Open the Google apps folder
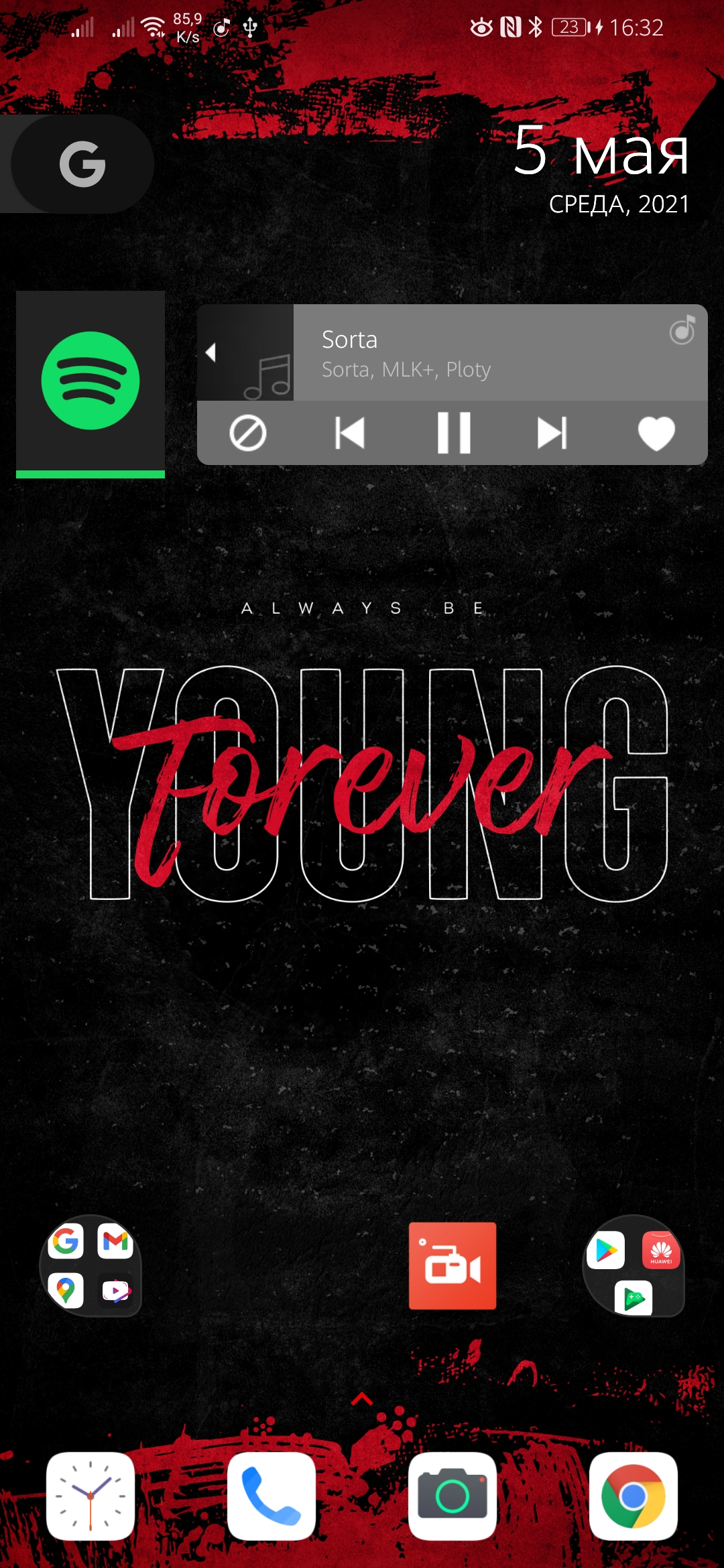Screen dimensions: 724x1568 (x=90, y=1265)
